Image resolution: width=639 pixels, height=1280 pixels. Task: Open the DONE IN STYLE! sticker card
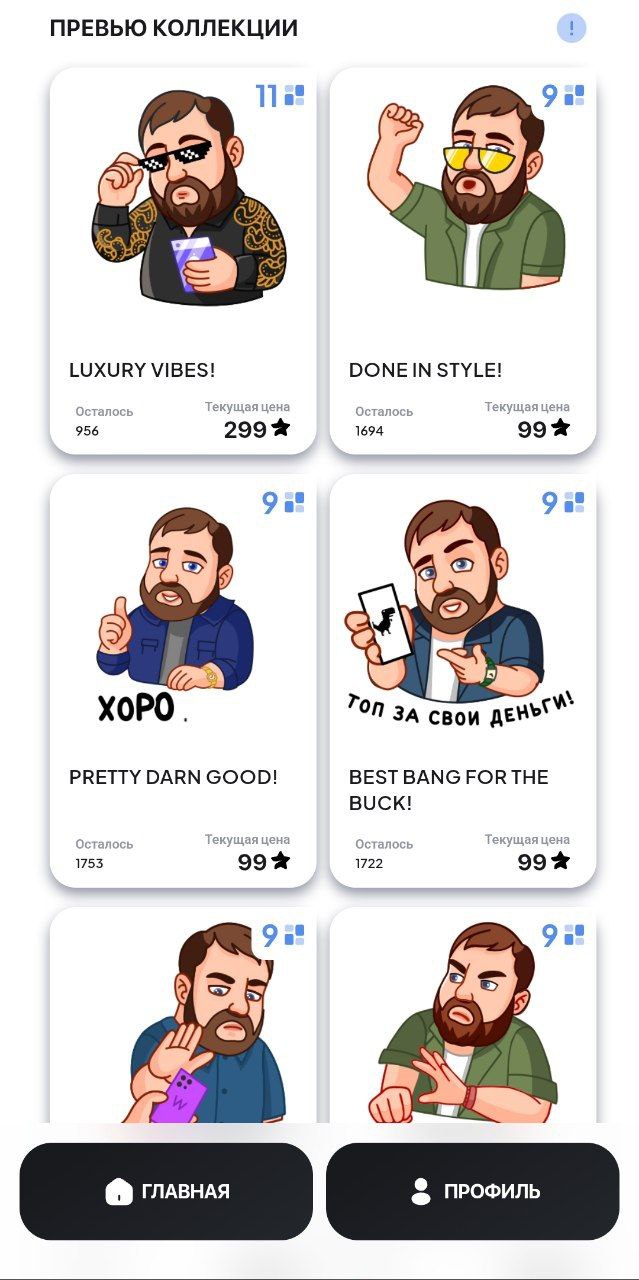click(x=463, y=260)
